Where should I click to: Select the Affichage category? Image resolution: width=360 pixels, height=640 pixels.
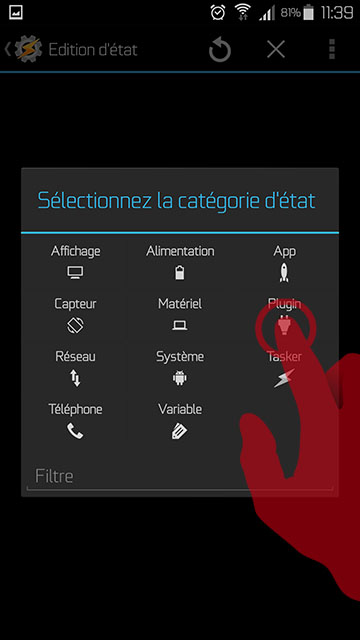[76, 262]
